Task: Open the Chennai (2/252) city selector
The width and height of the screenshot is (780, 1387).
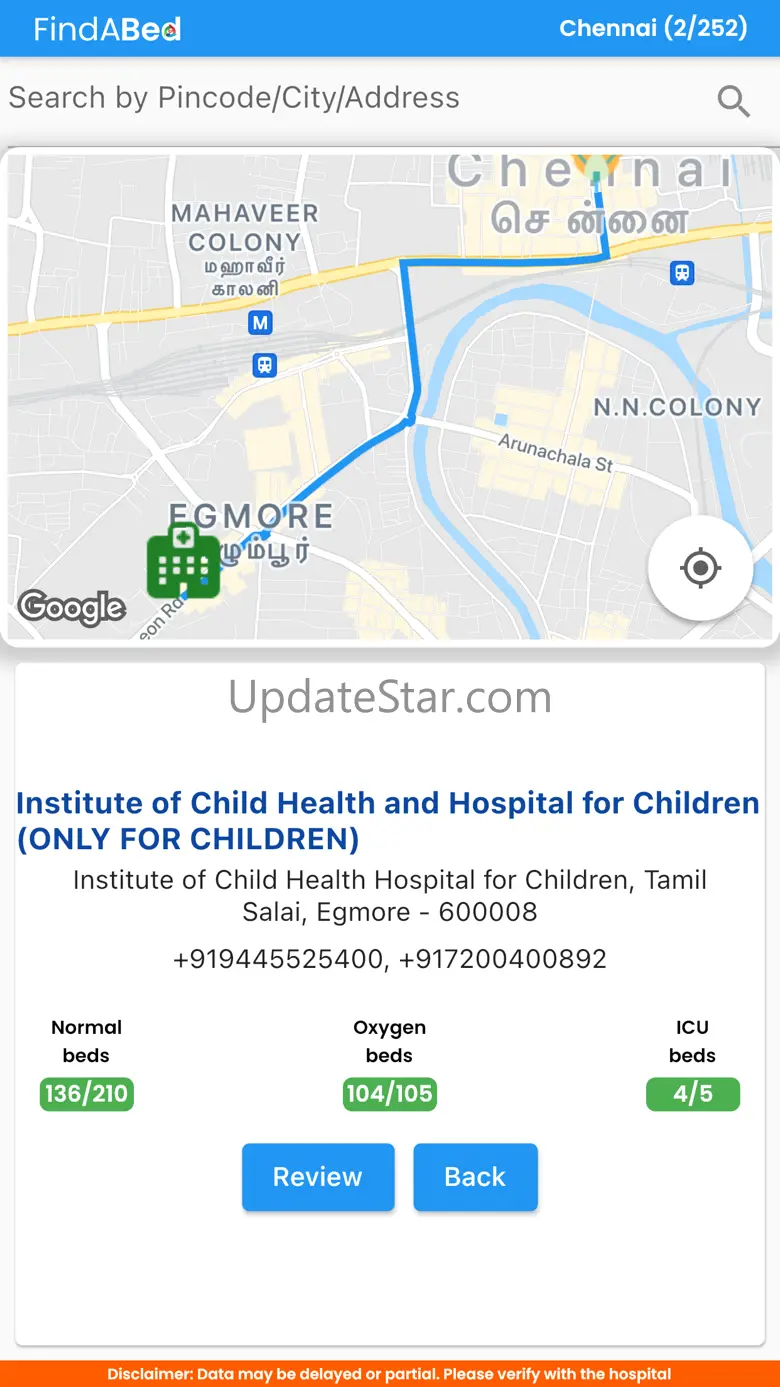Action: coord(653,28)
